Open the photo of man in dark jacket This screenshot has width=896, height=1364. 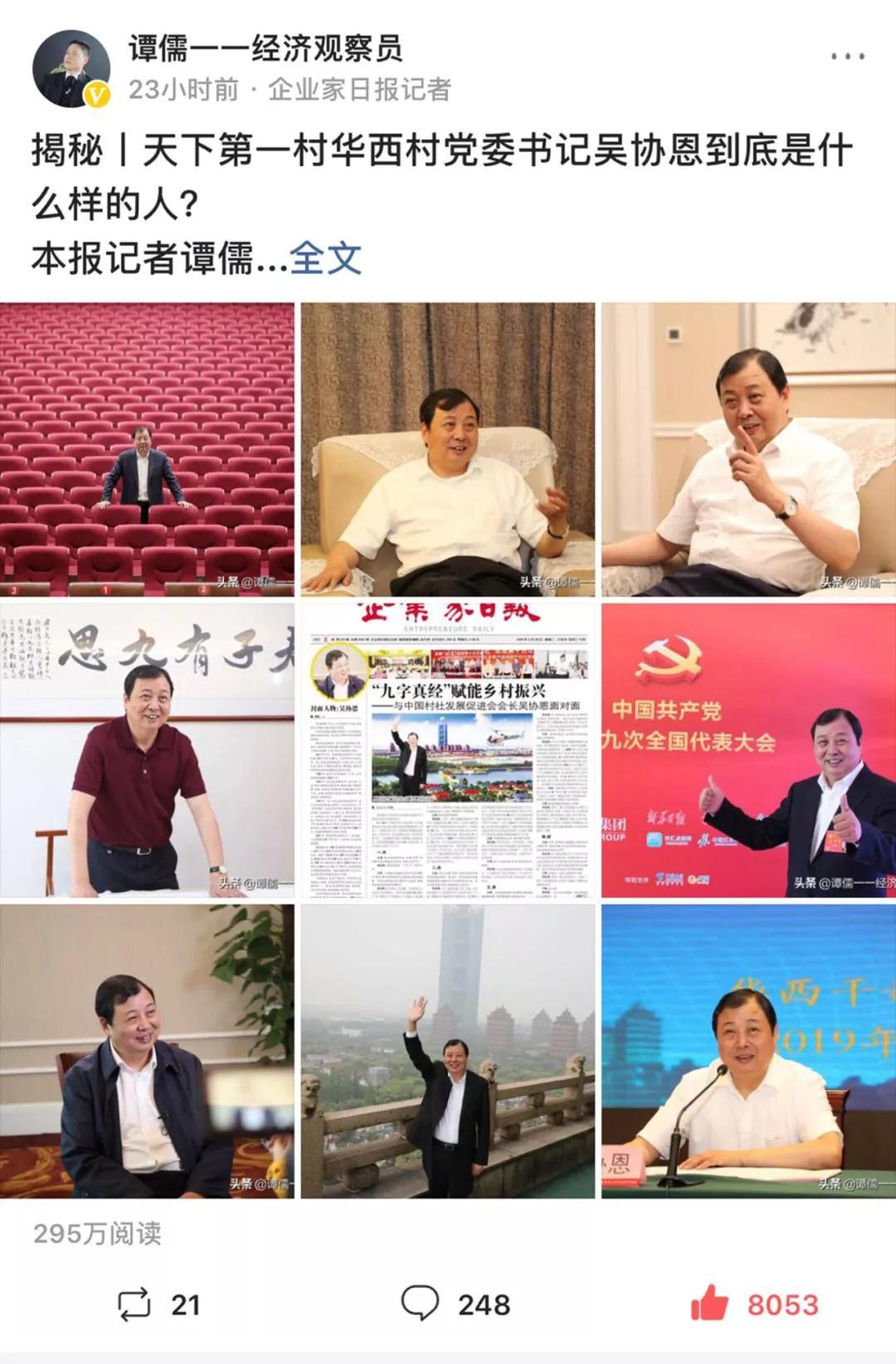point(147,1051)
